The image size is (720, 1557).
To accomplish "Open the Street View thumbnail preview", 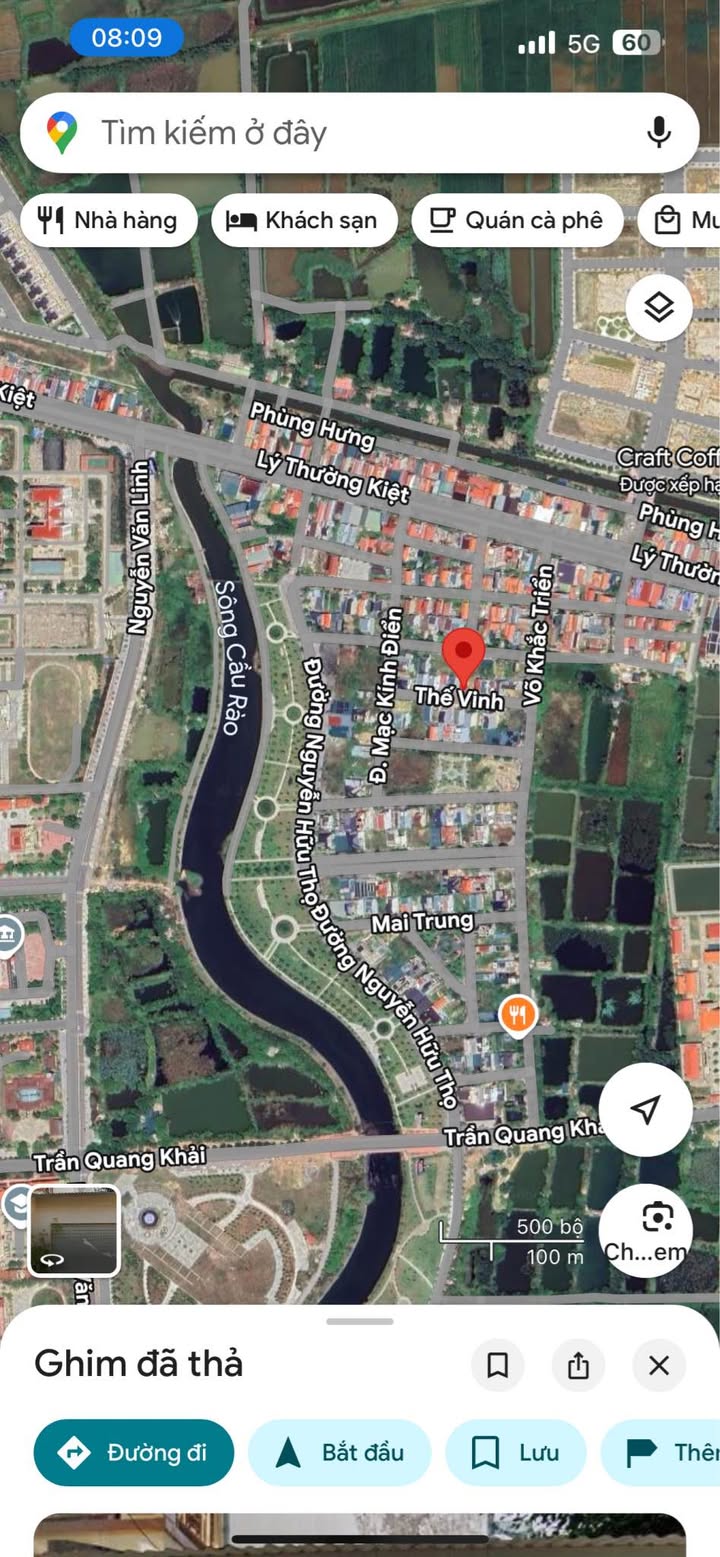I will tap(74, 1231).
